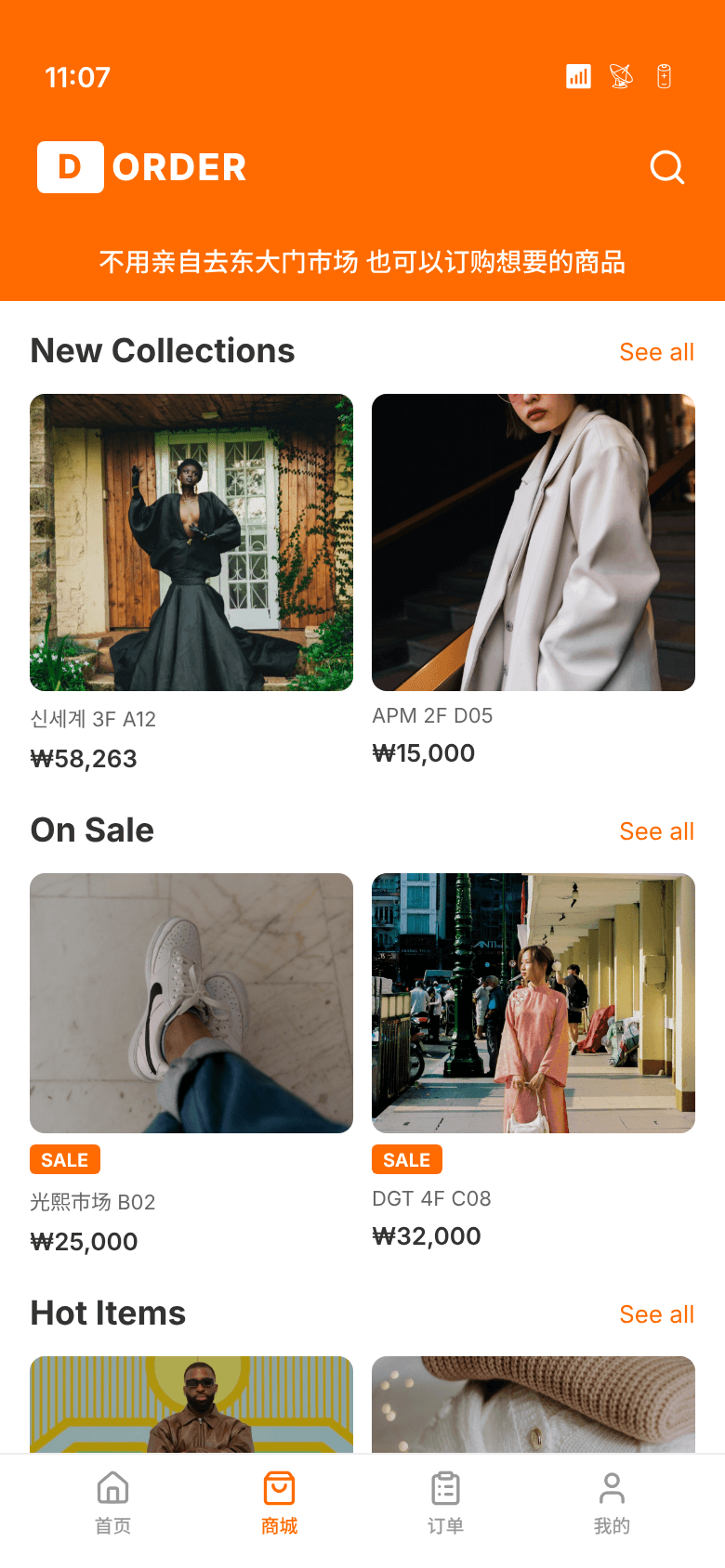
Task: Open the search icon in the header
Action: pos(666,168)
